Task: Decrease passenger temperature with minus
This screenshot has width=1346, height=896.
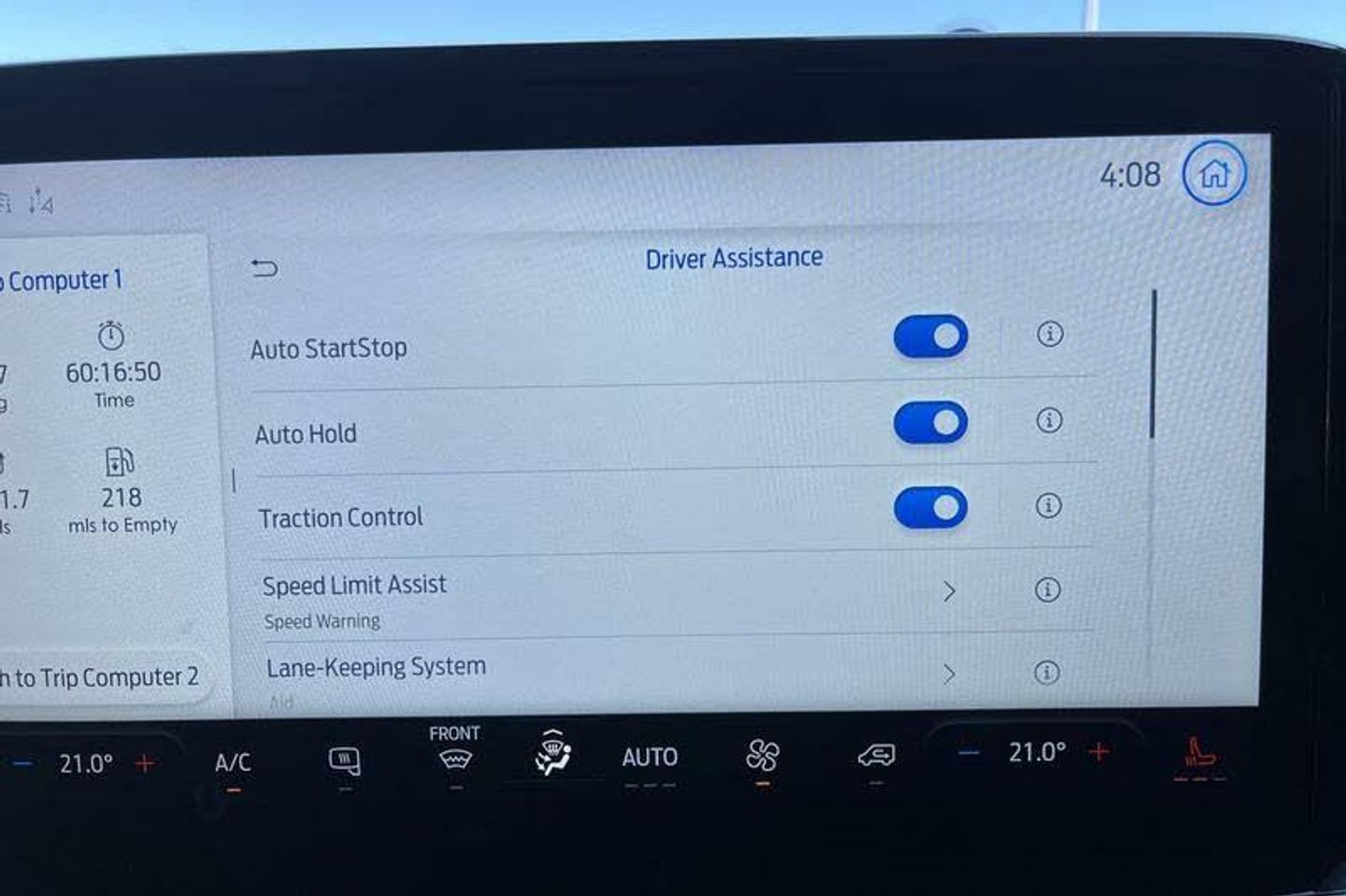Action: pyautogui.click(x=968, y=753)
